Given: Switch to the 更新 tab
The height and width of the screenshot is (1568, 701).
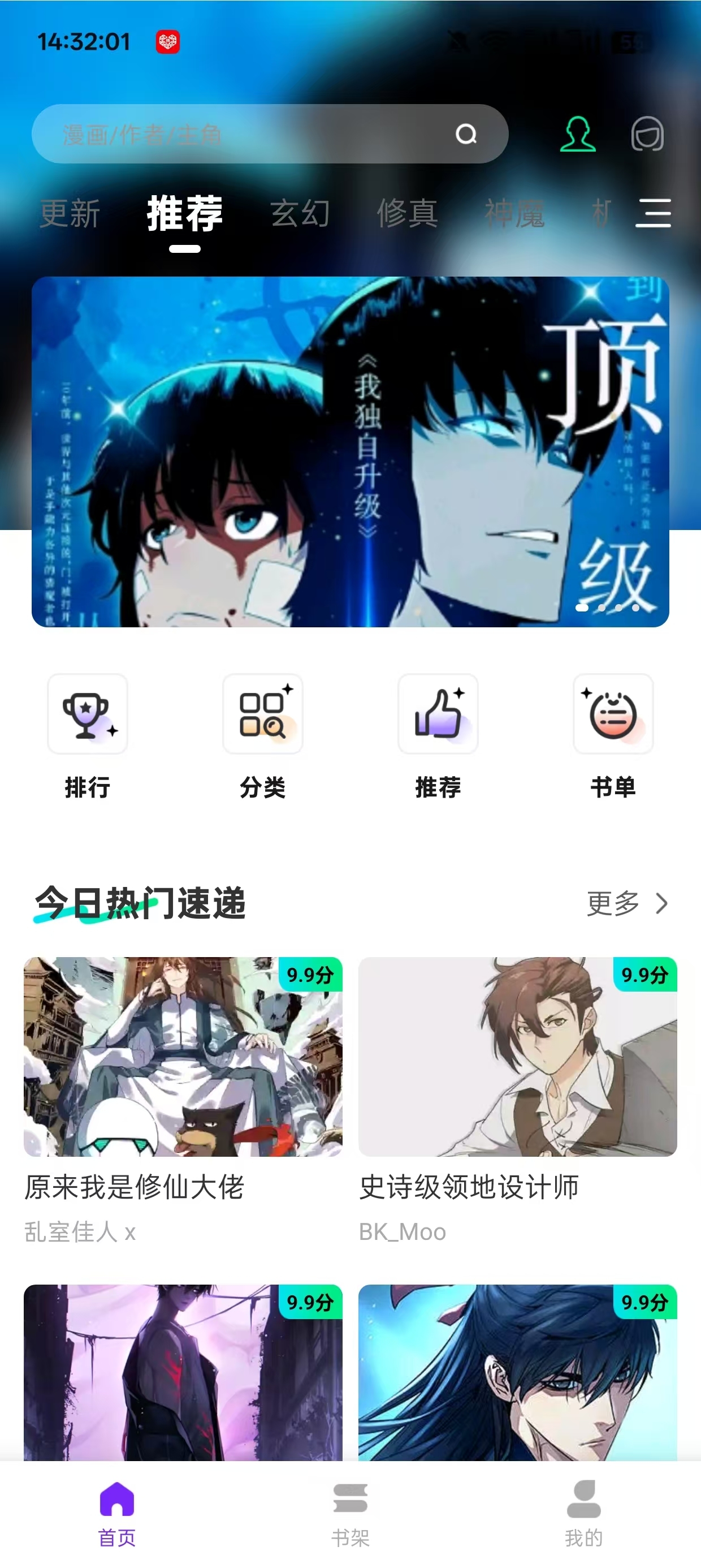Looking at the screenshot, I should point(69,214).
